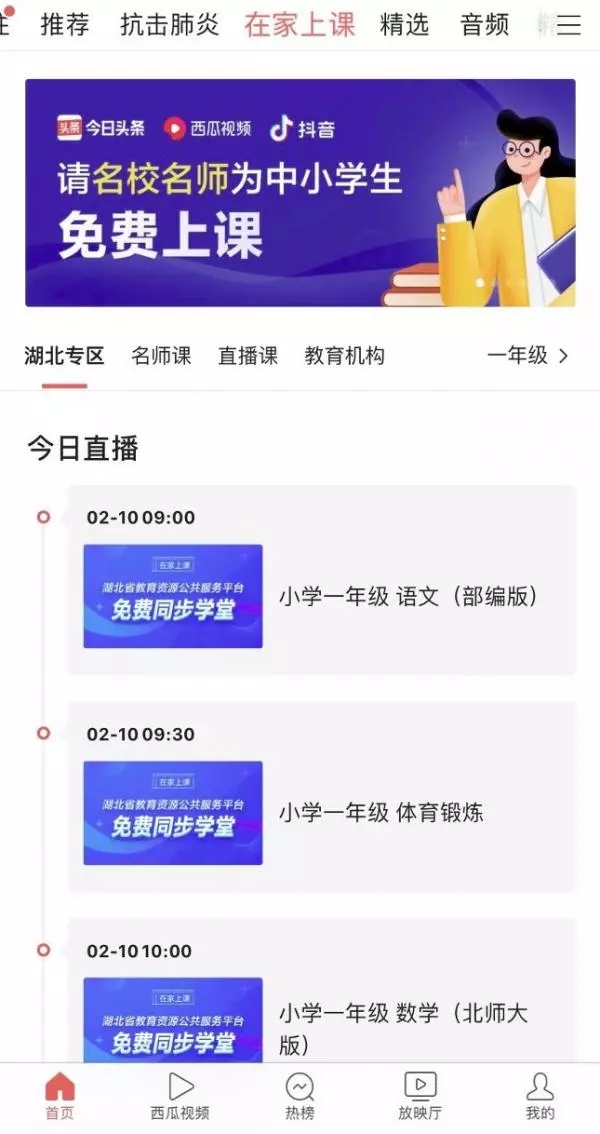Go to the 首页 bottom tab
This screenshot has width=600, height=1134.
pos(60,1095)
